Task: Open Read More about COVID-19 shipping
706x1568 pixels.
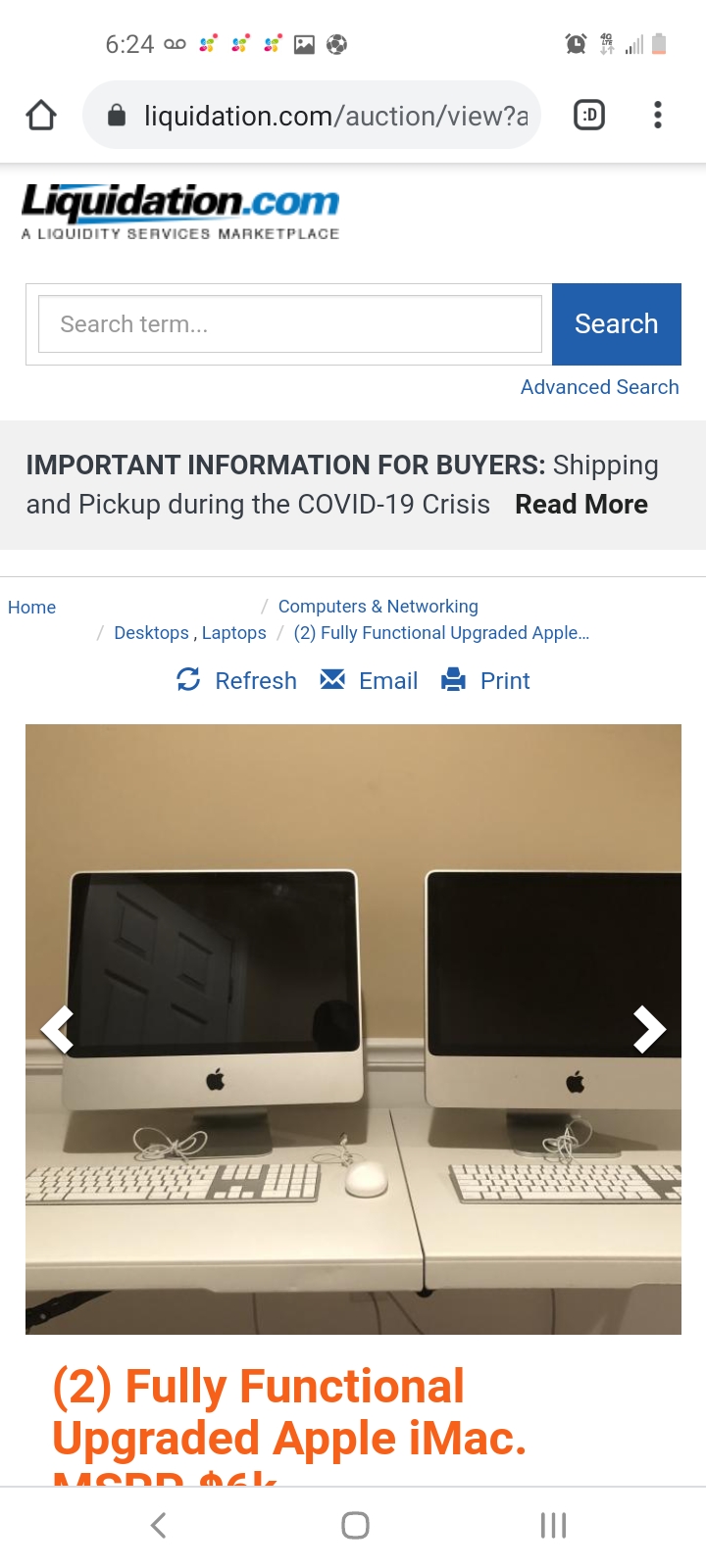Action: coord(581,505)
